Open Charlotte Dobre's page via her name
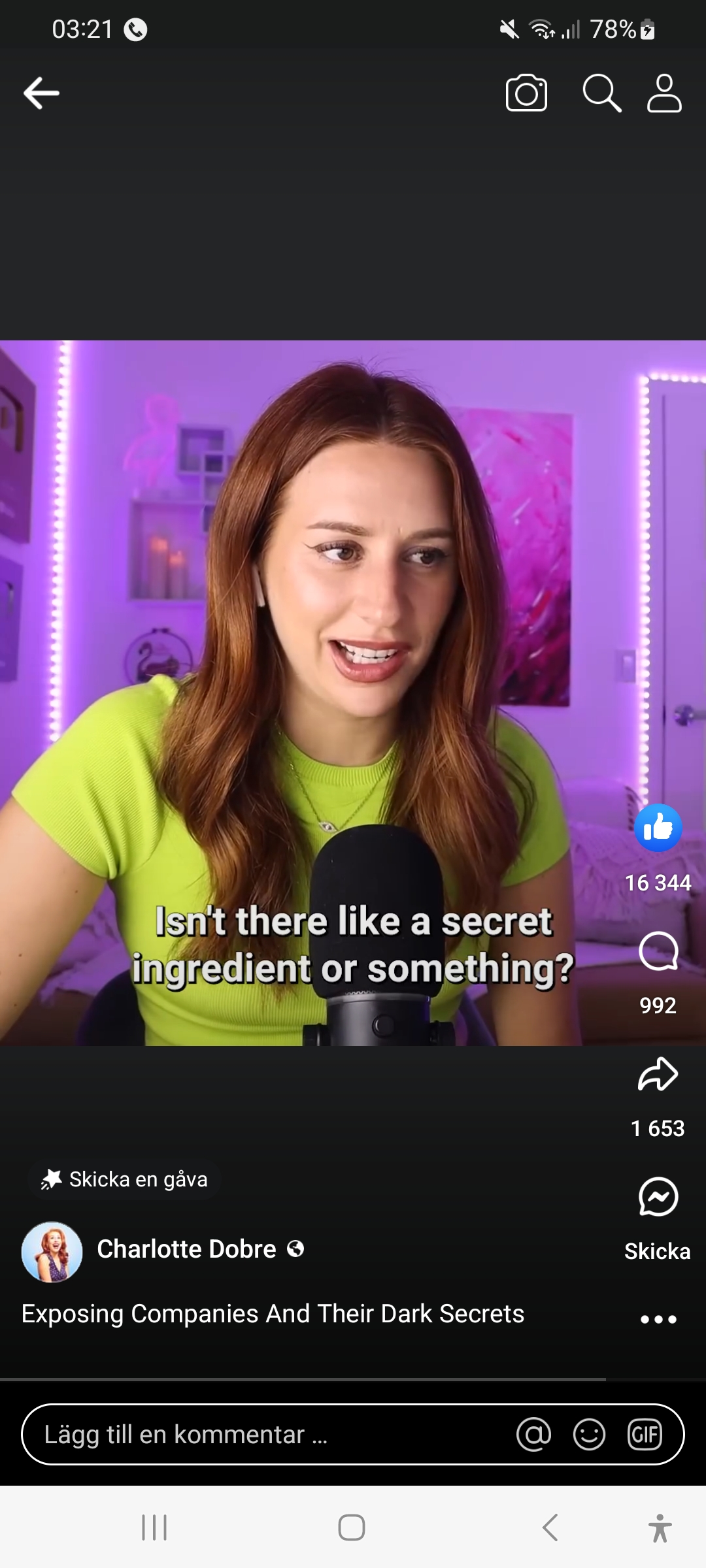Image resolution: width=706 pixels, height=1568 pixels. pos(186,1249)
